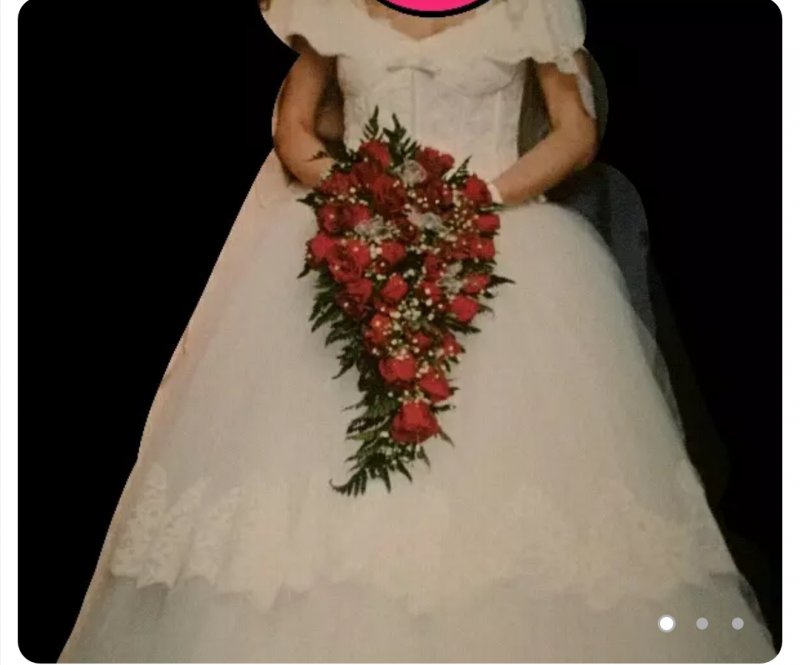800x665 pixels.
Task: Jump to the second photo indicator dot
Action: (x=702, y=624)
